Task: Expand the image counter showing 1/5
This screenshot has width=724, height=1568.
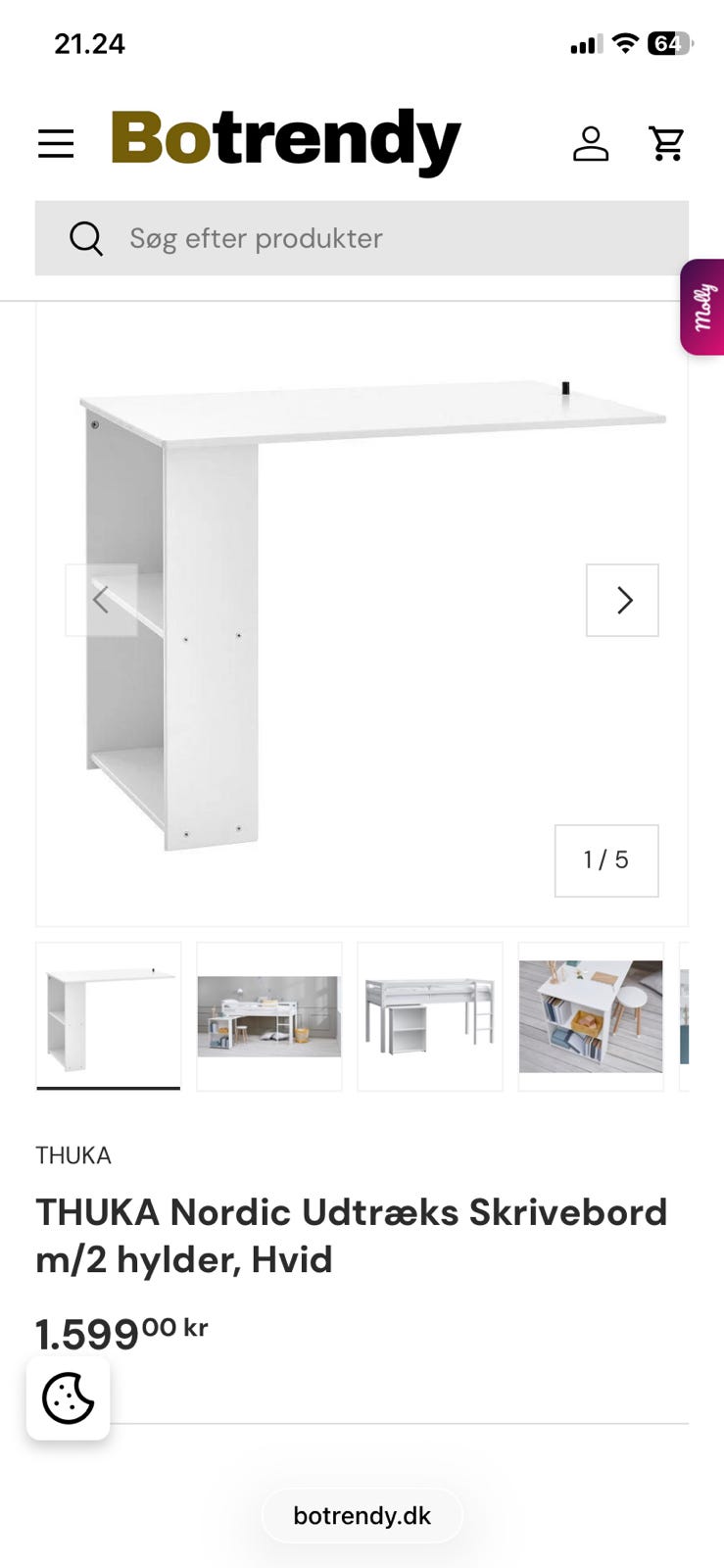Action: [605, 860]
